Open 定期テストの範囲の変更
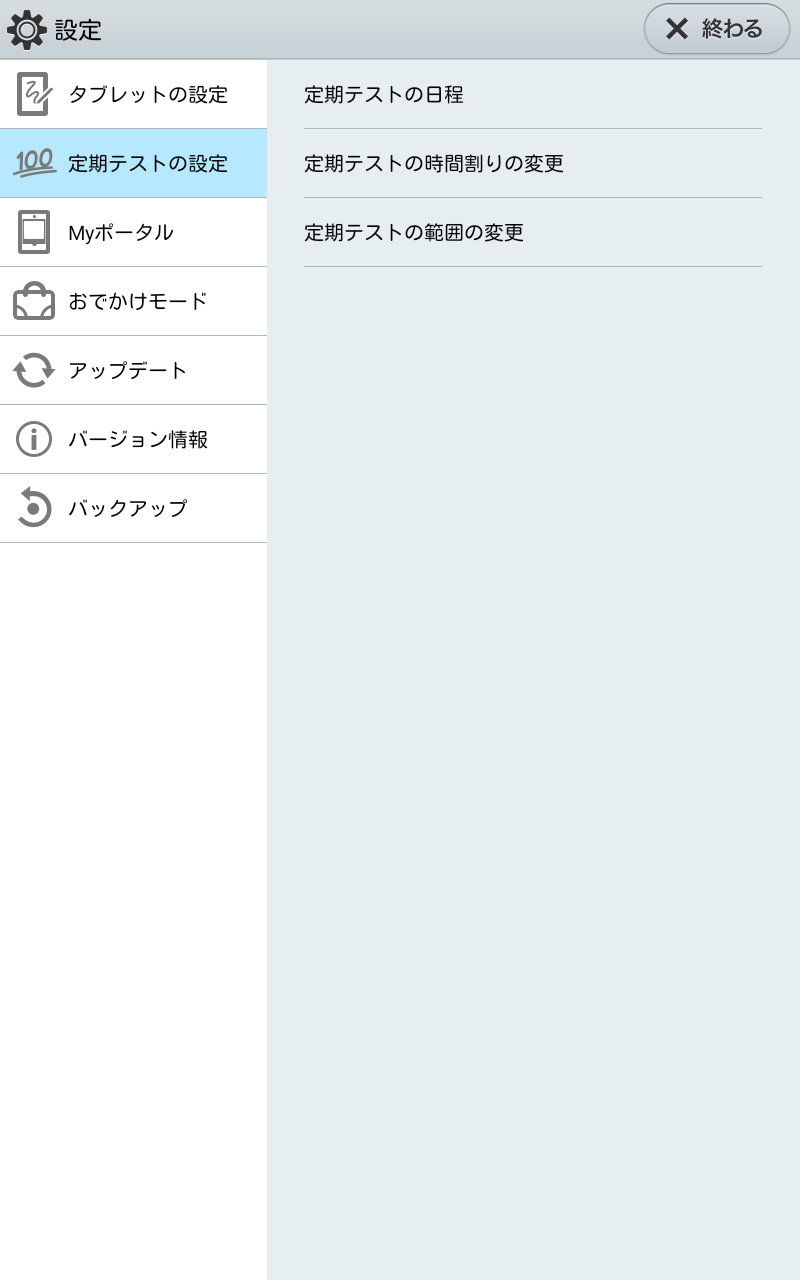The image size is (800, 1280). [533, 232]
